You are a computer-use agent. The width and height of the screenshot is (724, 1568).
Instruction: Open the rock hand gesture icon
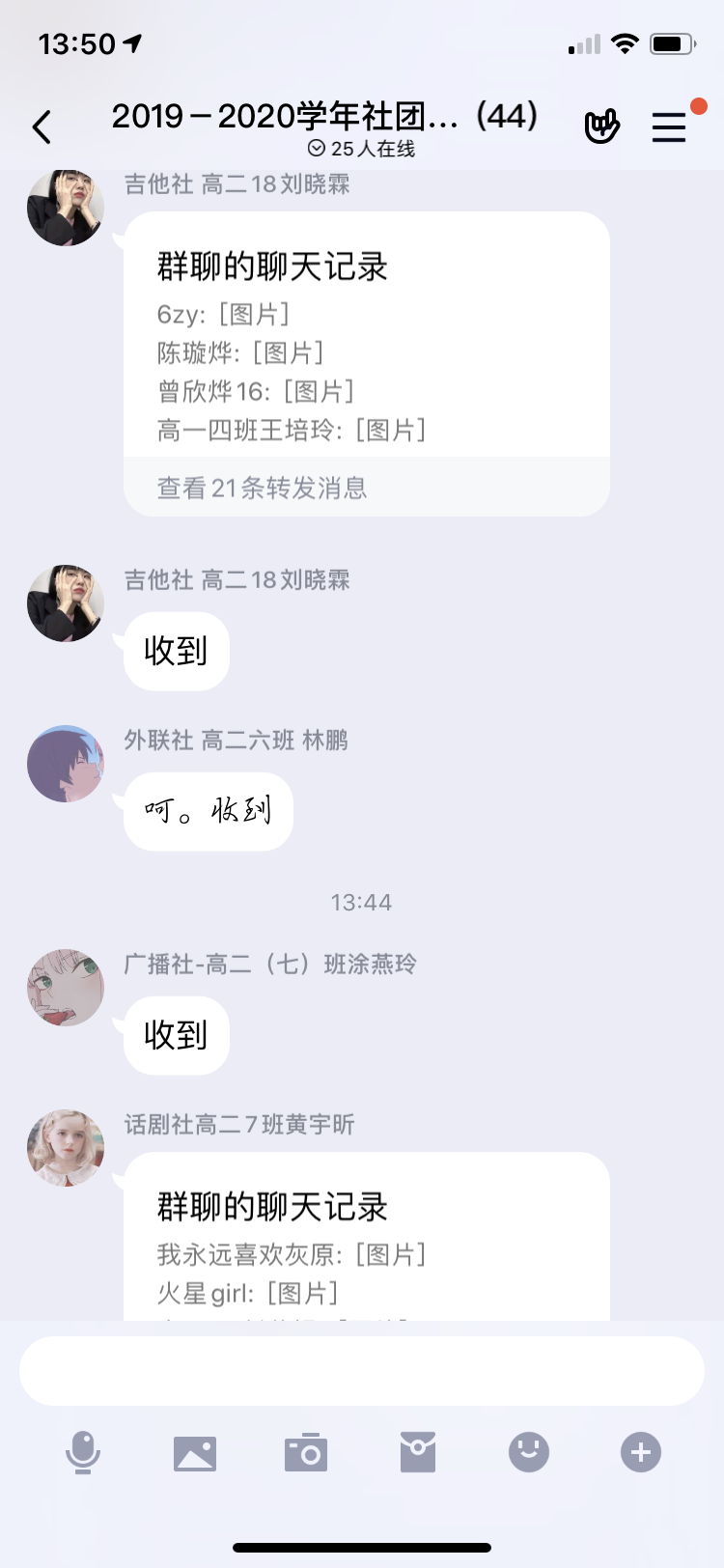601,126
